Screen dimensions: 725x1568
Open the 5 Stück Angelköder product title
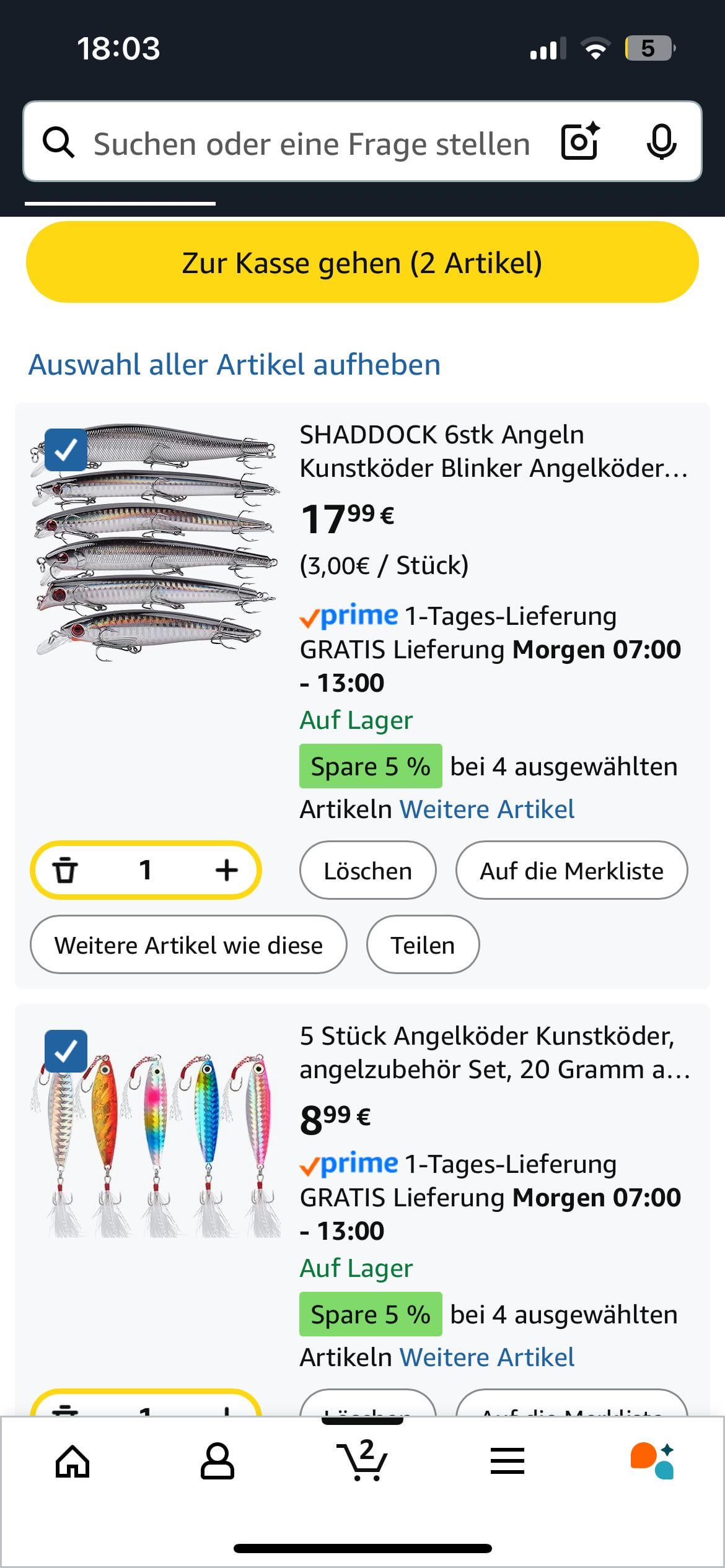click(x=493, y=1052)
